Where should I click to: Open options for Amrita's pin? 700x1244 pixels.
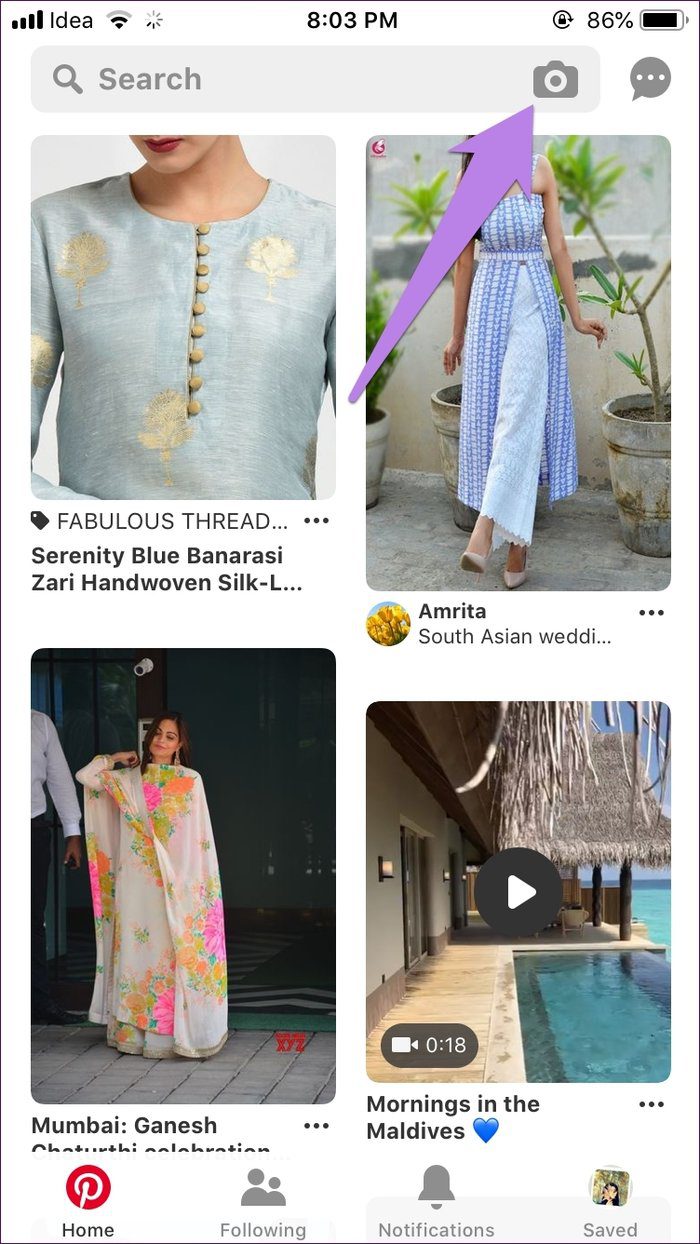[651, 613]
